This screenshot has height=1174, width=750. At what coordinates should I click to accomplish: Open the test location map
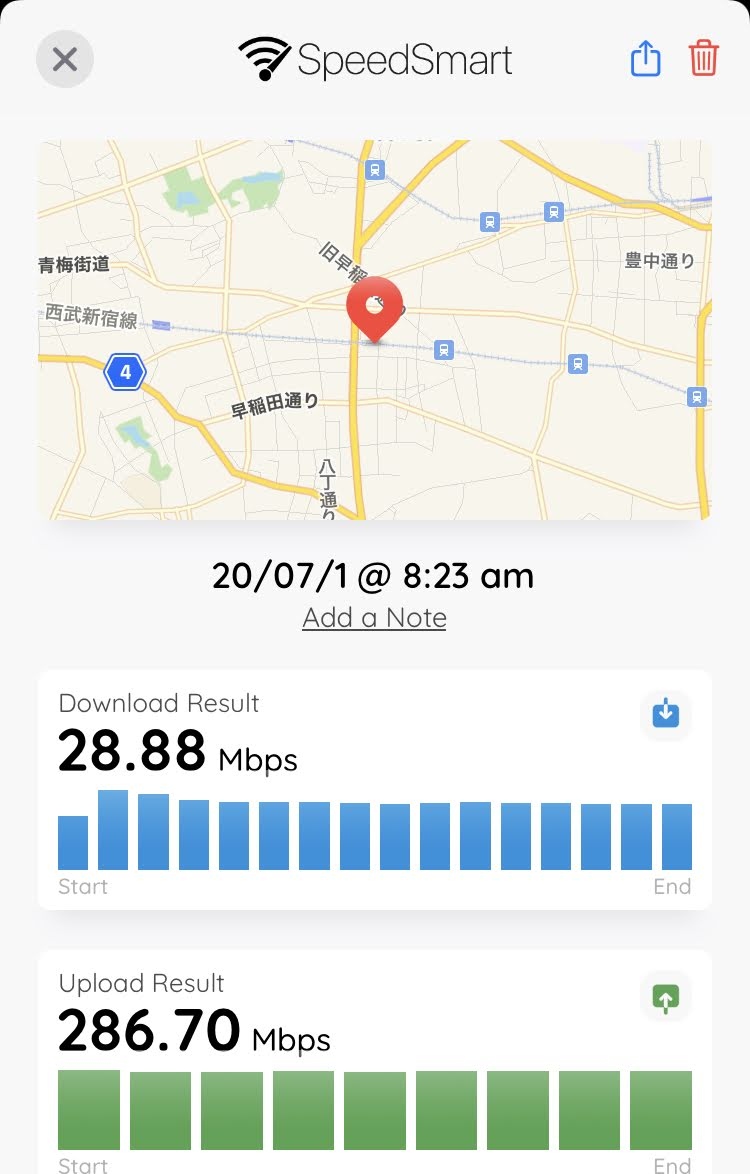click(x=374, y=330)
